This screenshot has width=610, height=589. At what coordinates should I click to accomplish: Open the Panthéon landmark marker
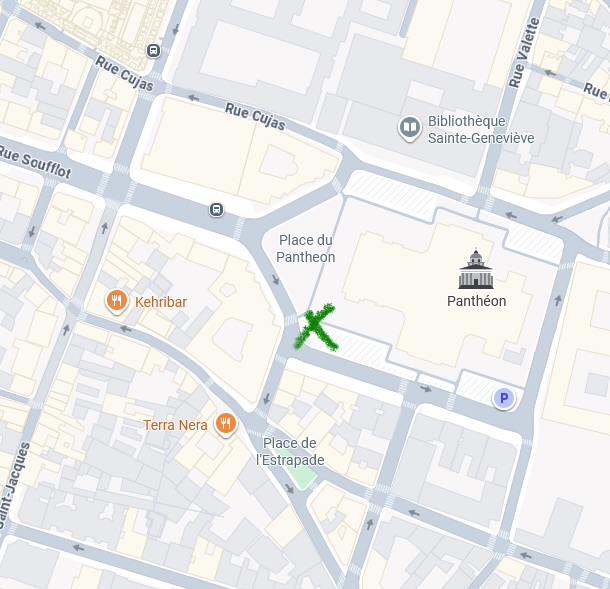point(476,271)
